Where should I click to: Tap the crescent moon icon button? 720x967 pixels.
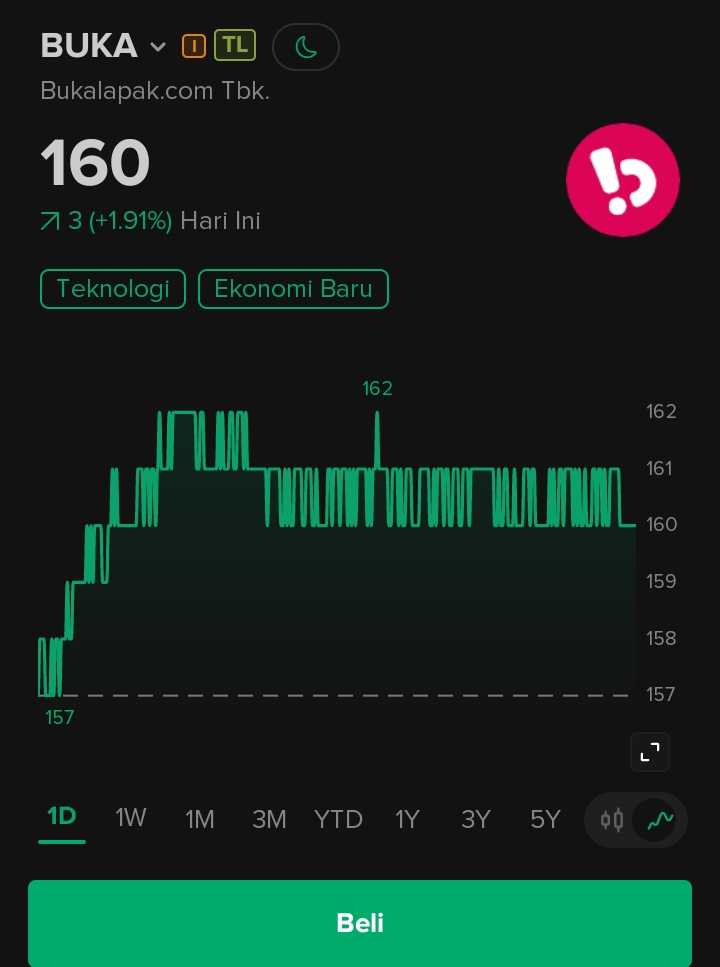(x=306, y=47)
